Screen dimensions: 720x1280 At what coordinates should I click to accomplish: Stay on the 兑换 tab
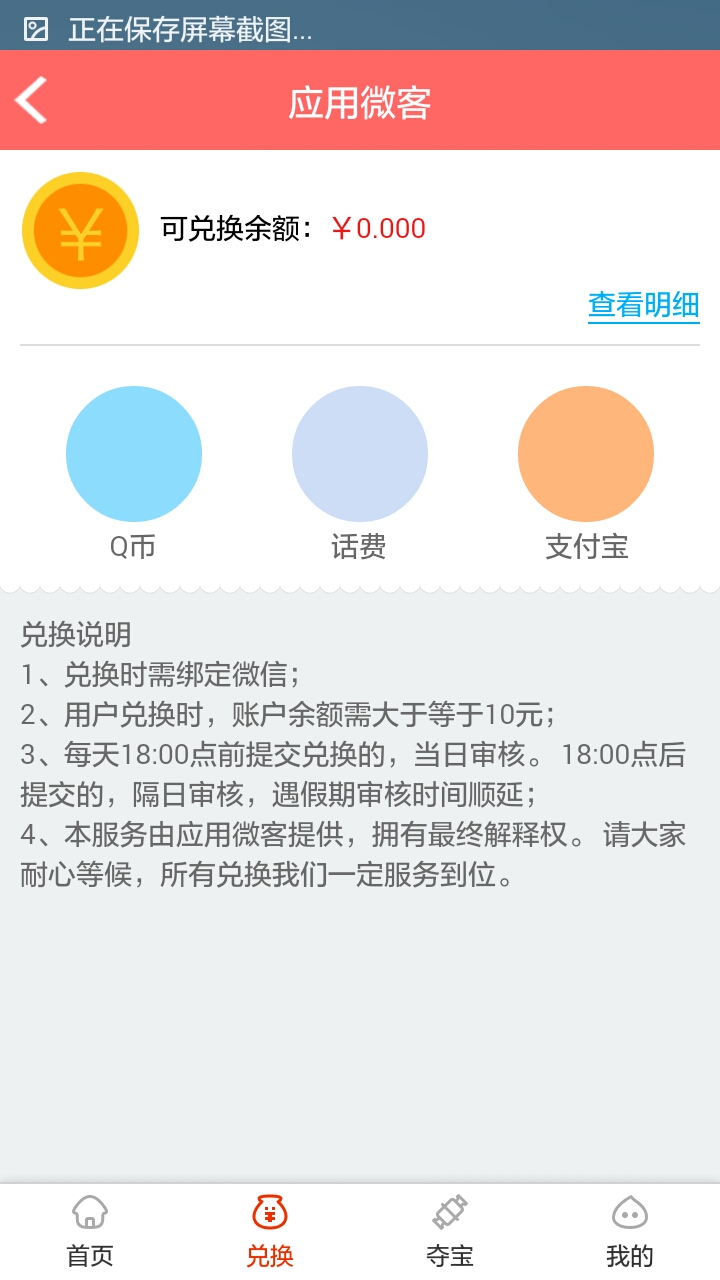270,1230
